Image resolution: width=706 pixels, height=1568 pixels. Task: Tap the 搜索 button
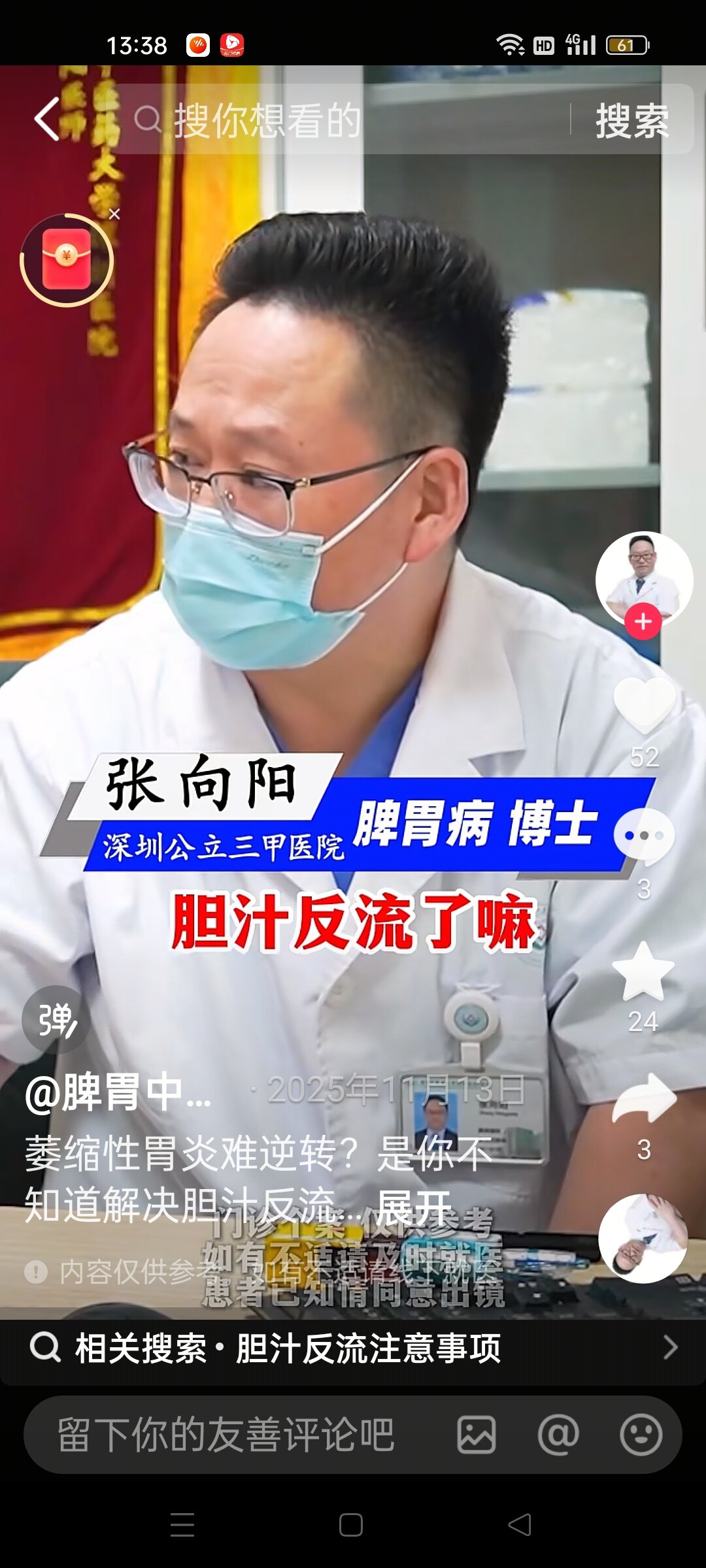point(631,120)
